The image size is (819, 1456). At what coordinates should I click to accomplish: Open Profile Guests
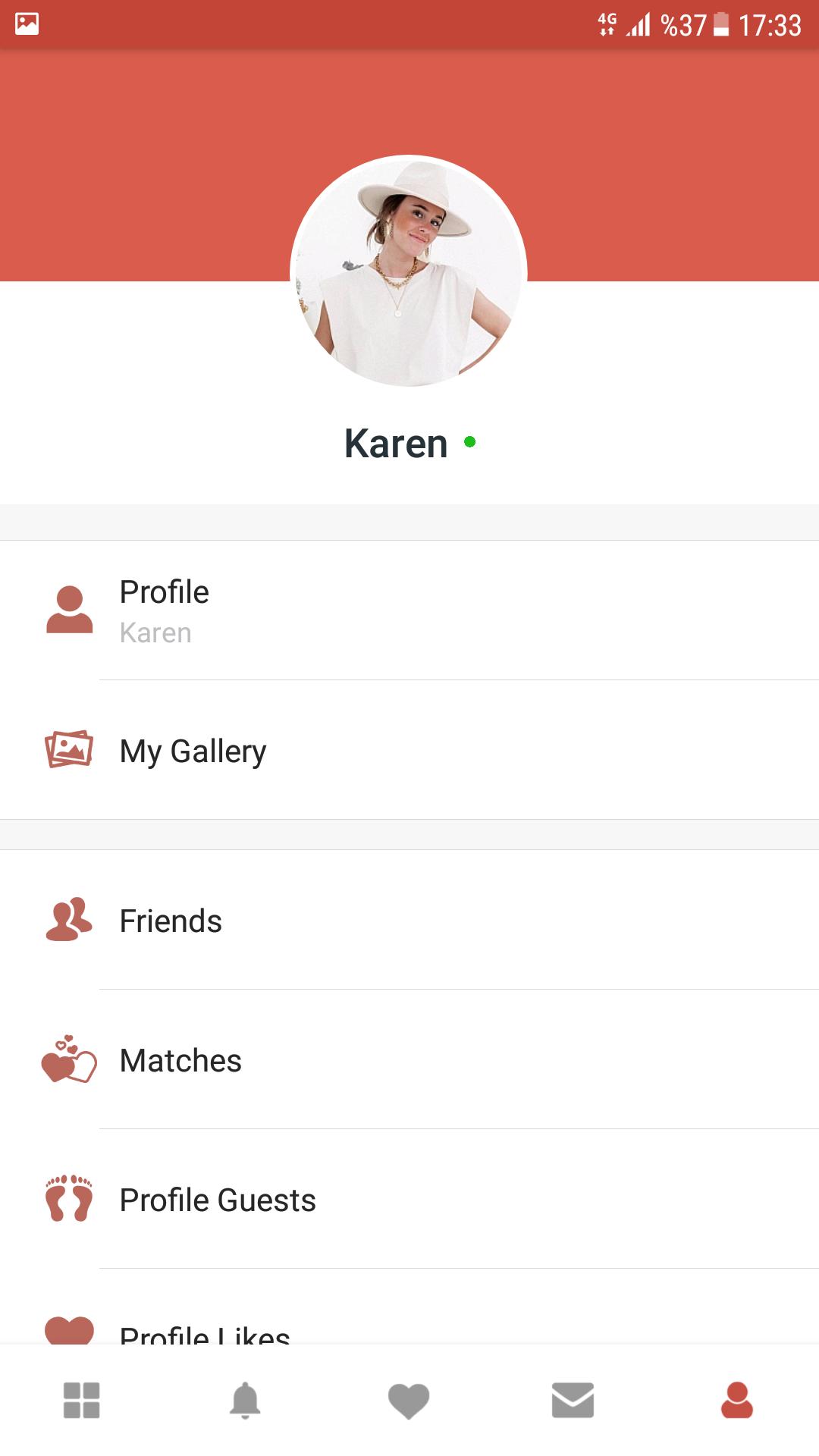pos(409,1200)
